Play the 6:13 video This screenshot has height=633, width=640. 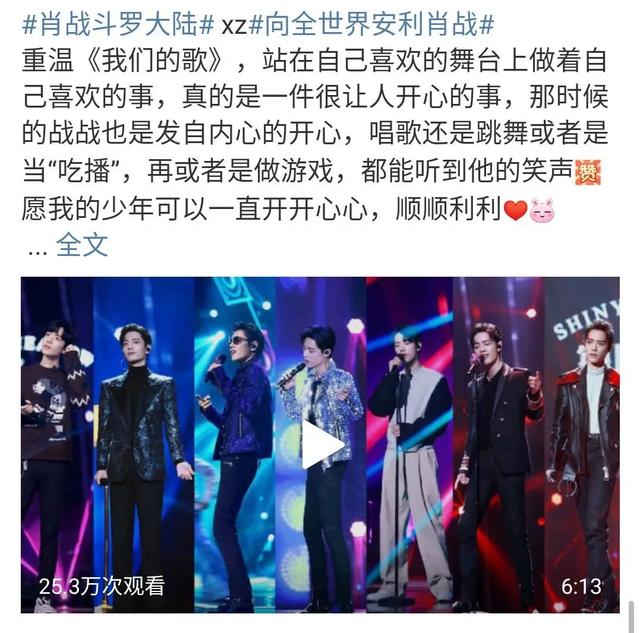pyautogui.click(x=320, y=443)
